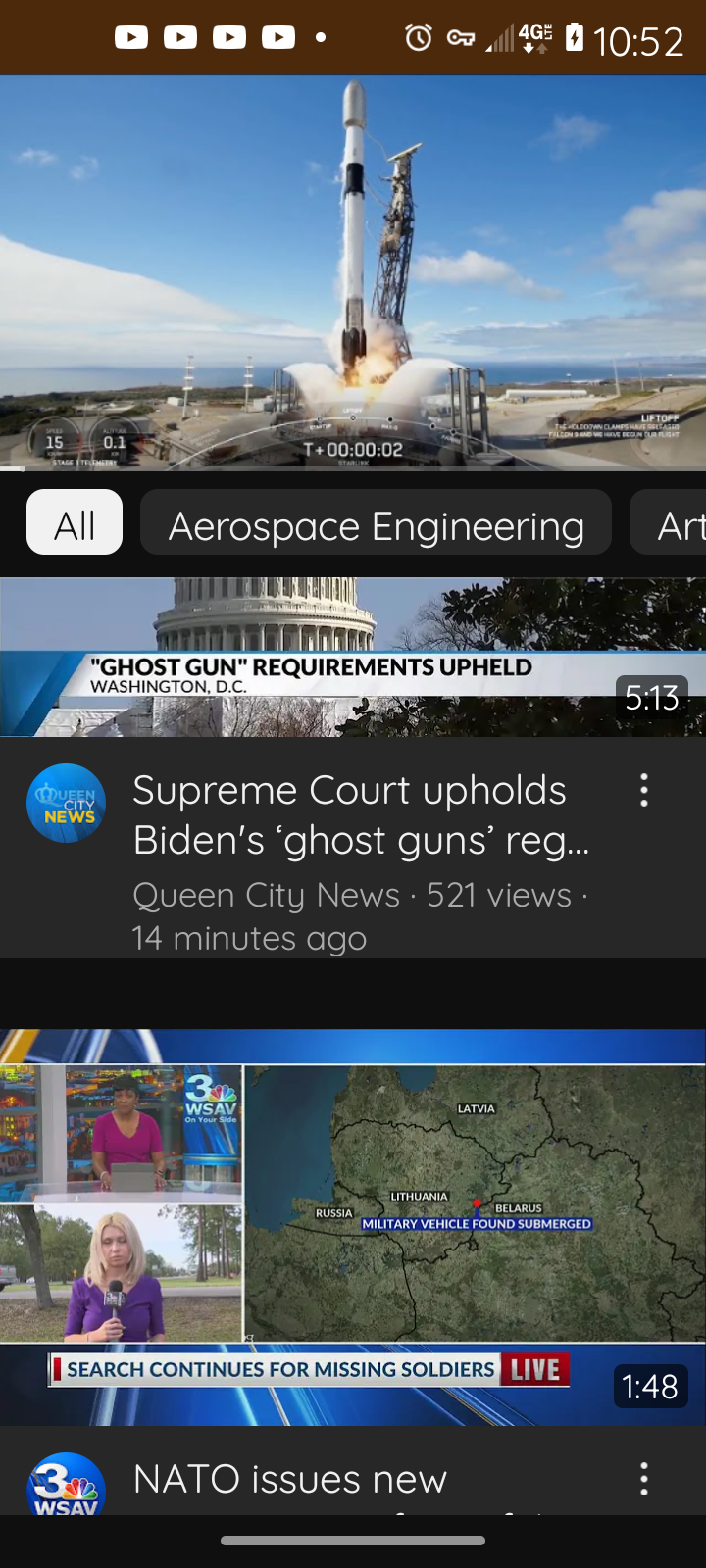Screen dimensions: 706x1568
Task: Play the missing soldiers search video
Action: click(353, 1225)
